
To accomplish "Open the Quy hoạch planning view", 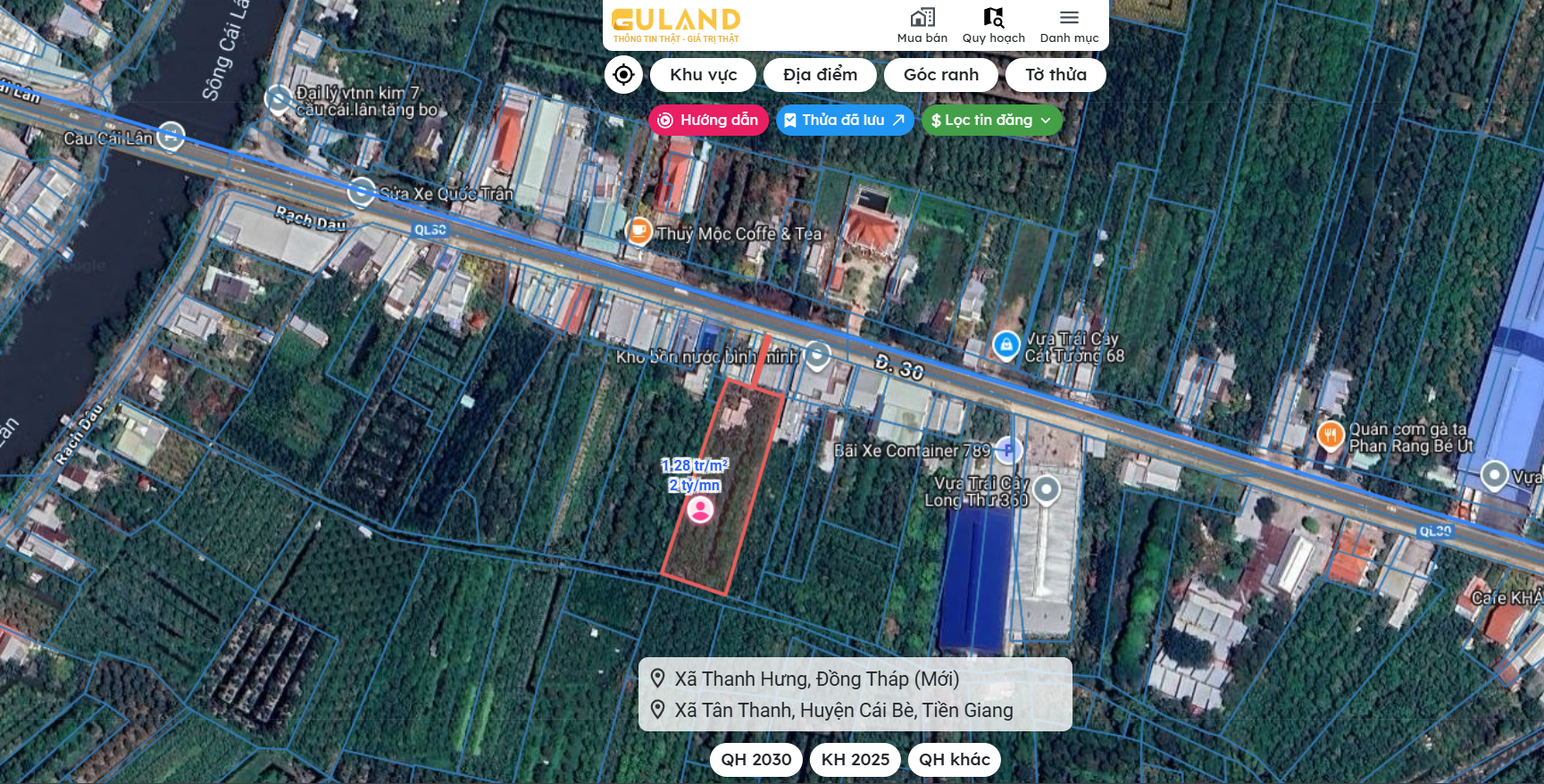I will pos(993,26).
